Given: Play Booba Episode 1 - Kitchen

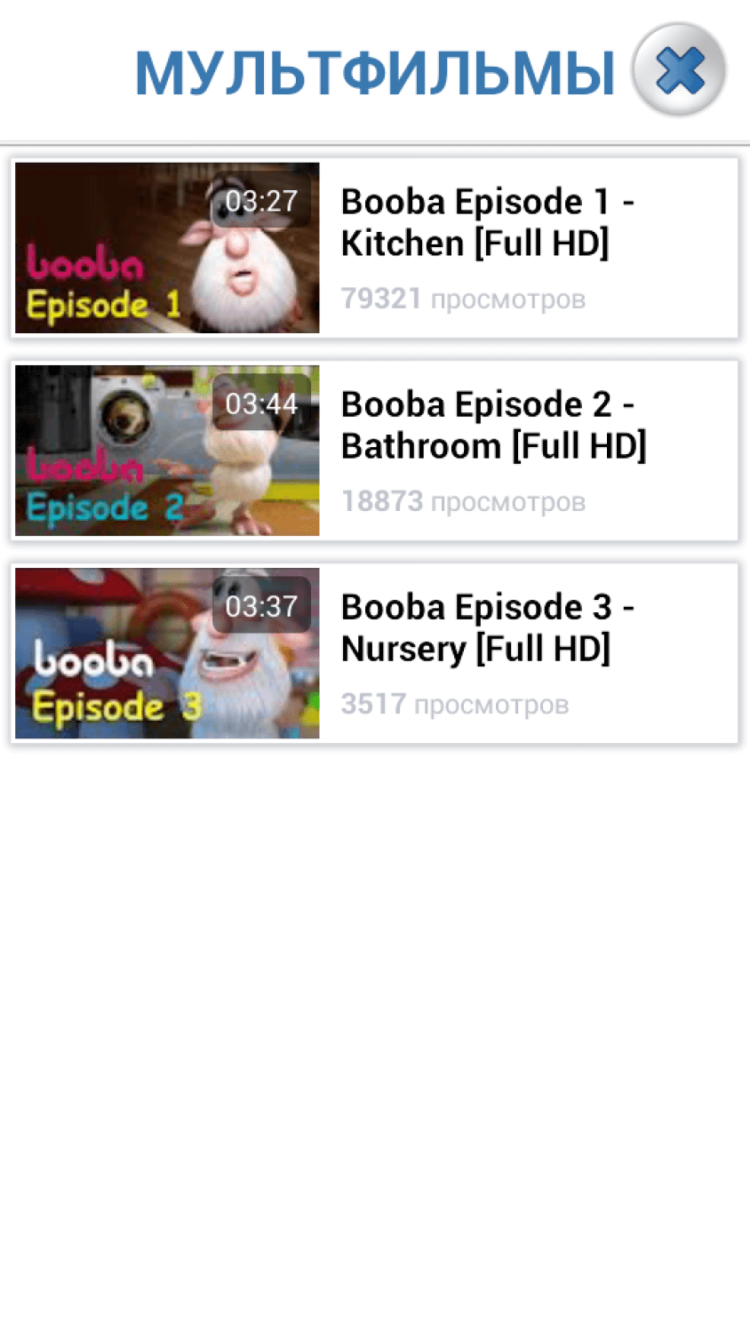Looking at the screenshot, I should point(374,248).
